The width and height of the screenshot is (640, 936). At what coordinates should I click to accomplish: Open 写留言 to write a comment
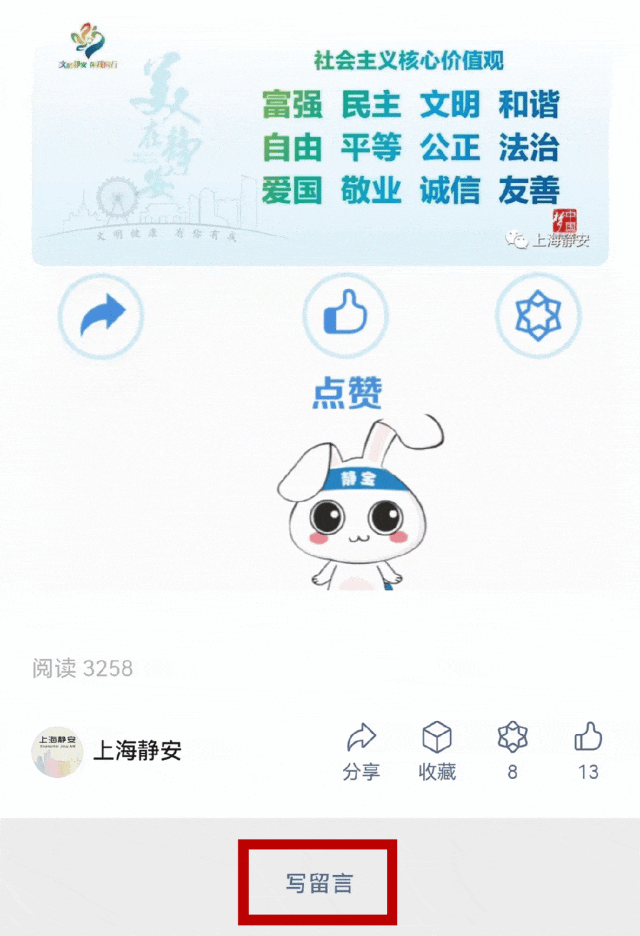319,883
